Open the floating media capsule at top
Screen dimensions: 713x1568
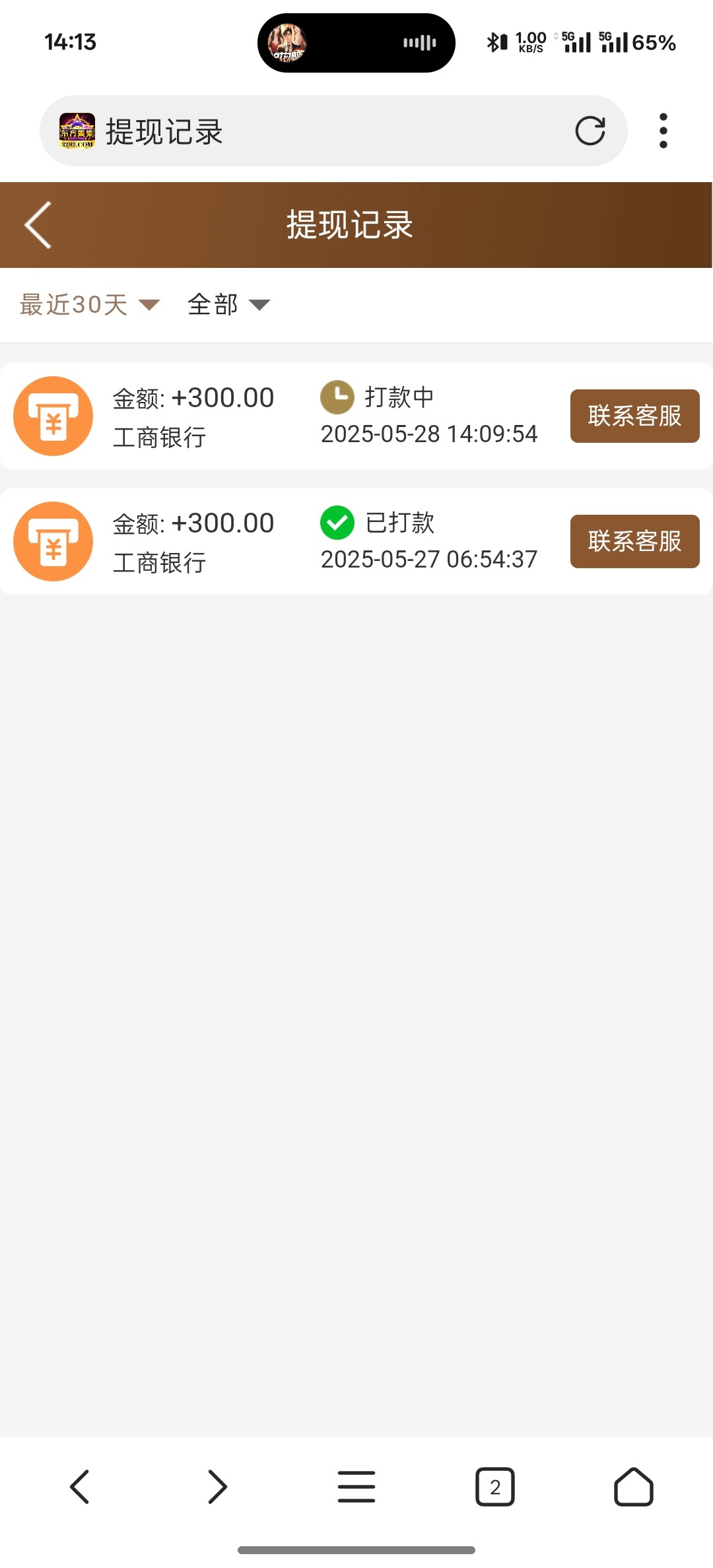click(356, 43)
